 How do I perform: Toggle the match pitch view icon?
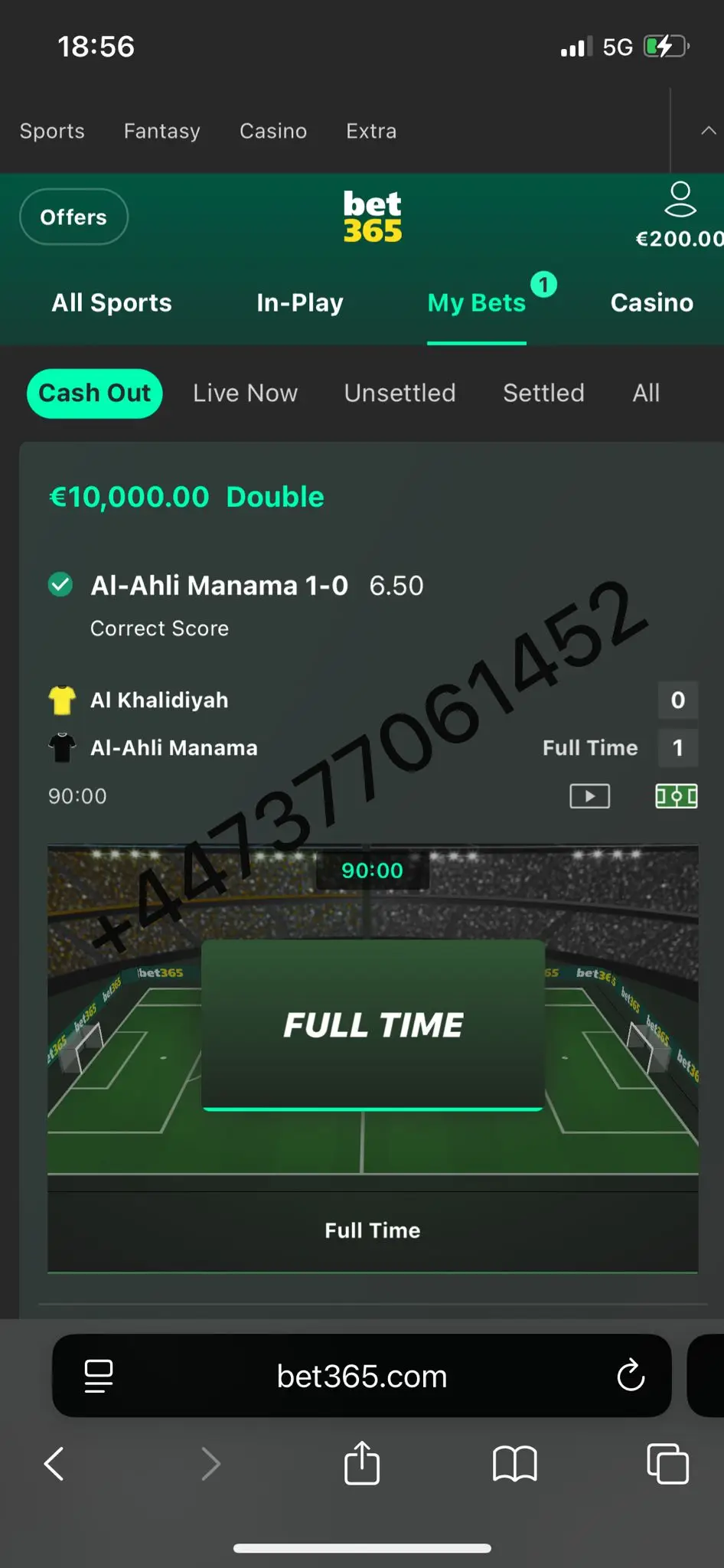coord(676,796)
